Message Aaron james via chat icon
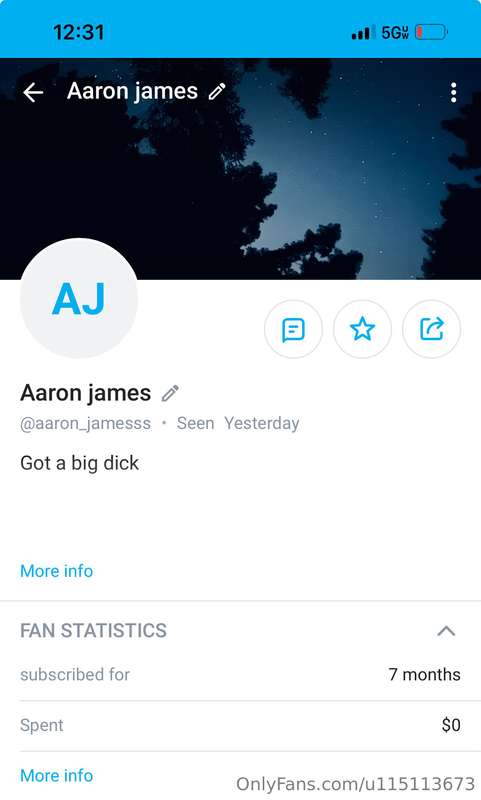Screen dimensions: 481x800 293,329
